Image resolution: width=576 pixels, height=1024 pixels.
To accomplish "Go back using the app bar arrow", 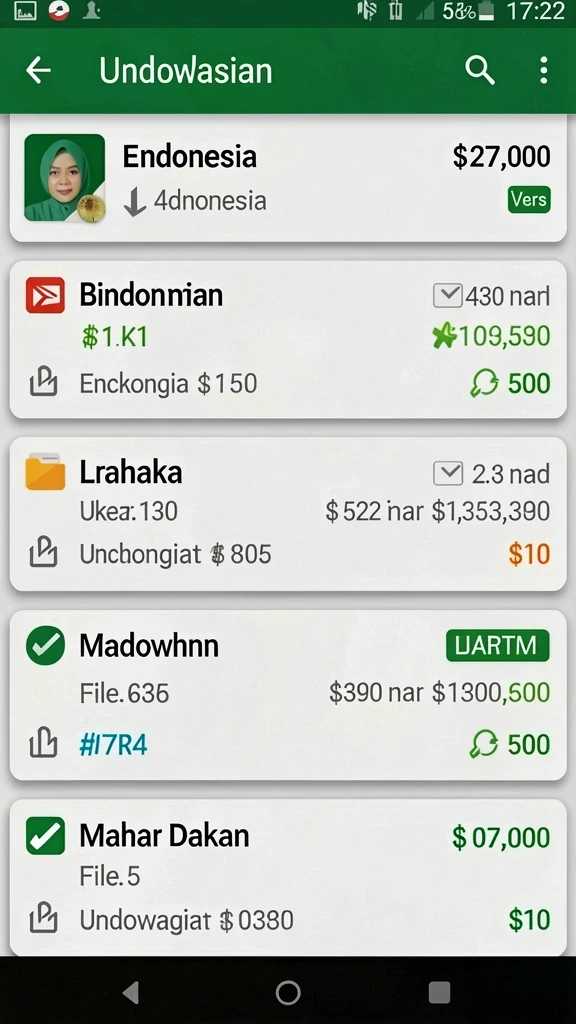I will 38,70.
